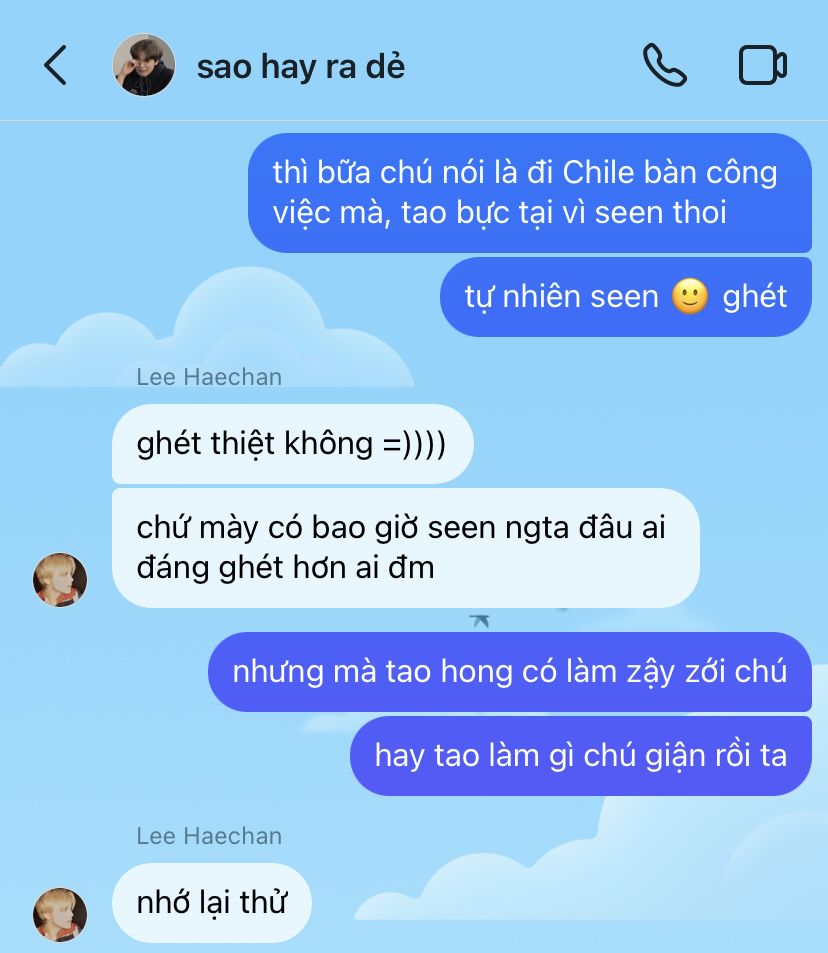Start a video call in this chat
828x953 pixels.
click(x=762, y=66)
